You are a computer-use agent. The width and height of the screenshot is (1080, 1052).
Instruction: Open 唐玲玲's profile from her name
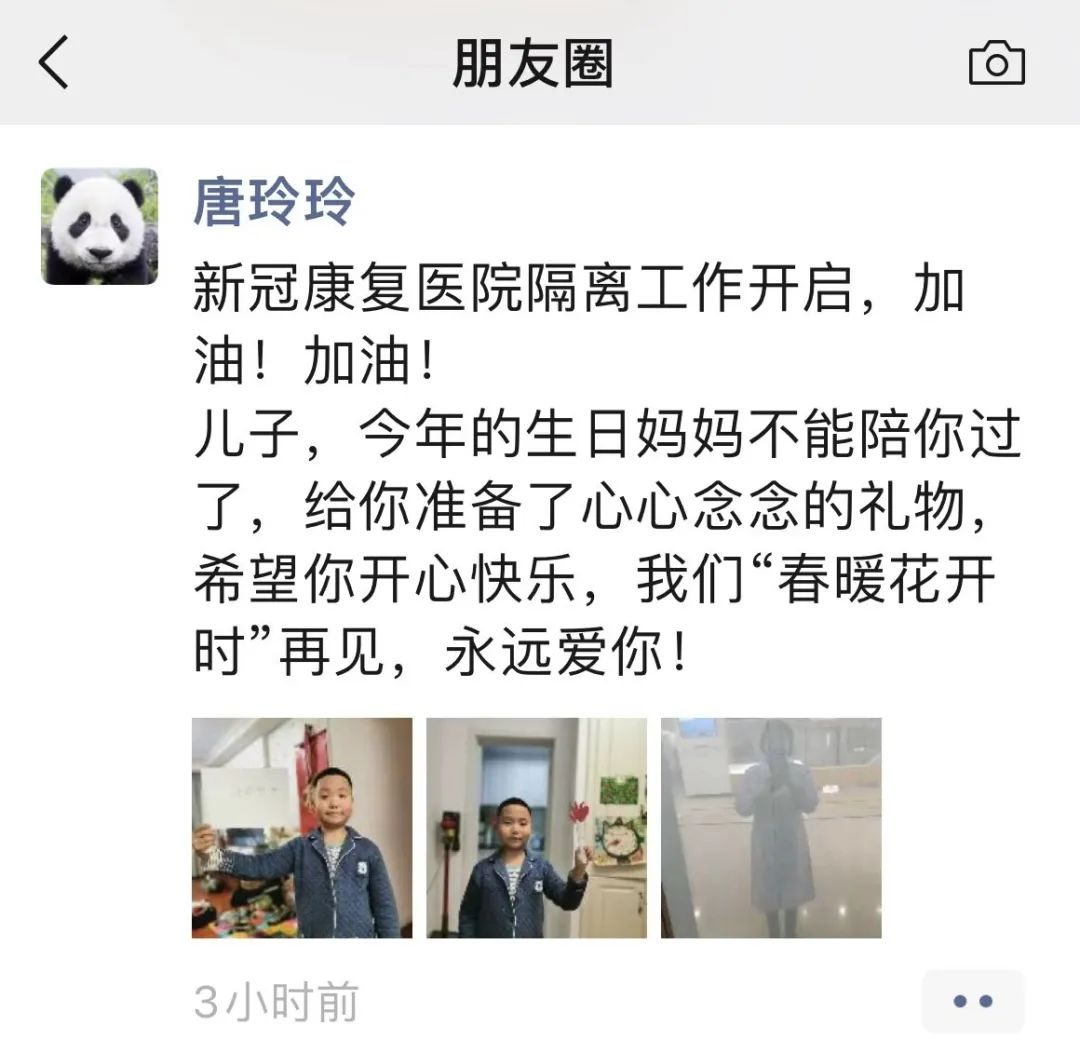click(x=273, y=201)
